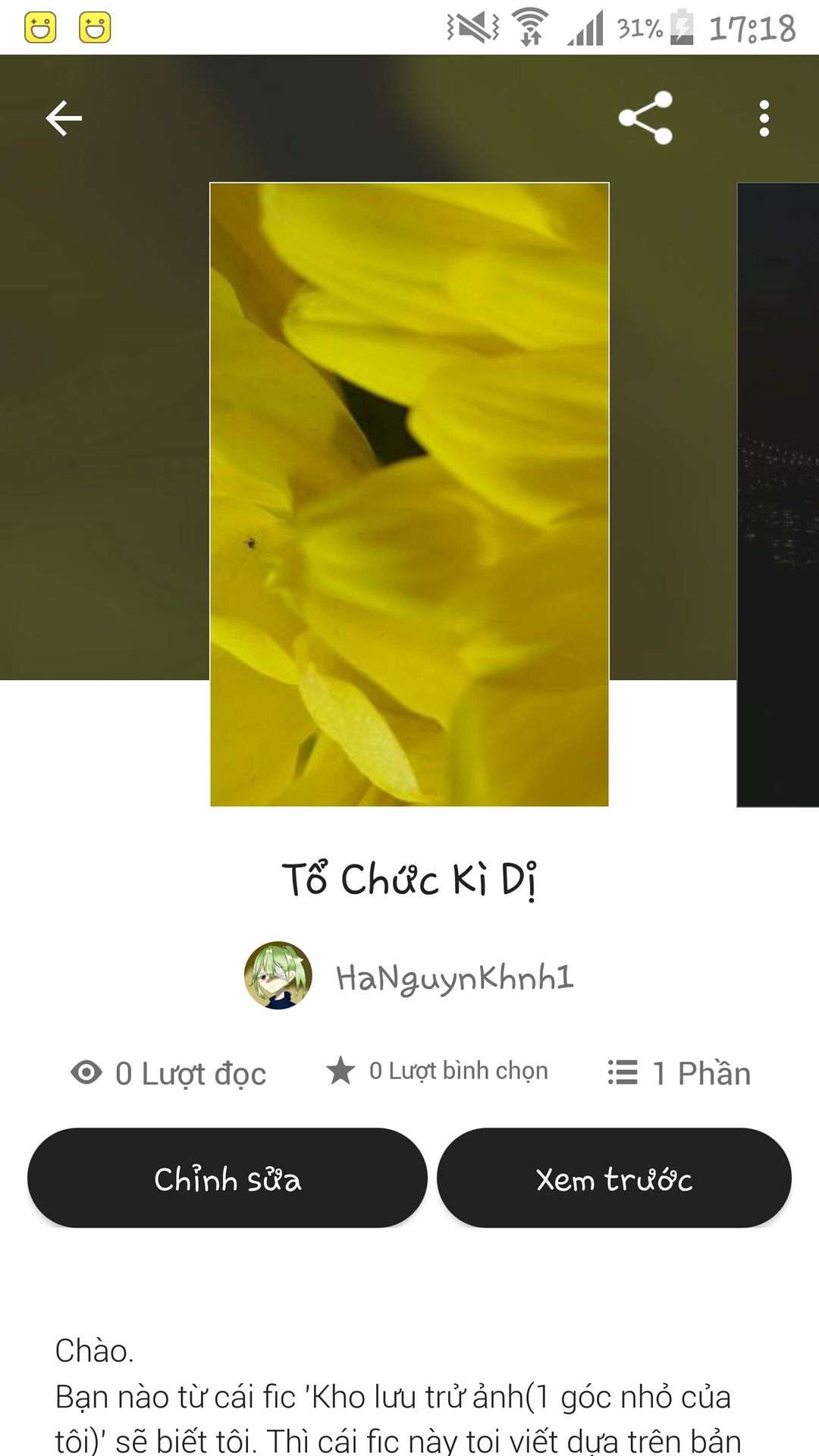Tap the Xem trước button
Viewport: 819px width, 1456px height.
coord(614,1178)
